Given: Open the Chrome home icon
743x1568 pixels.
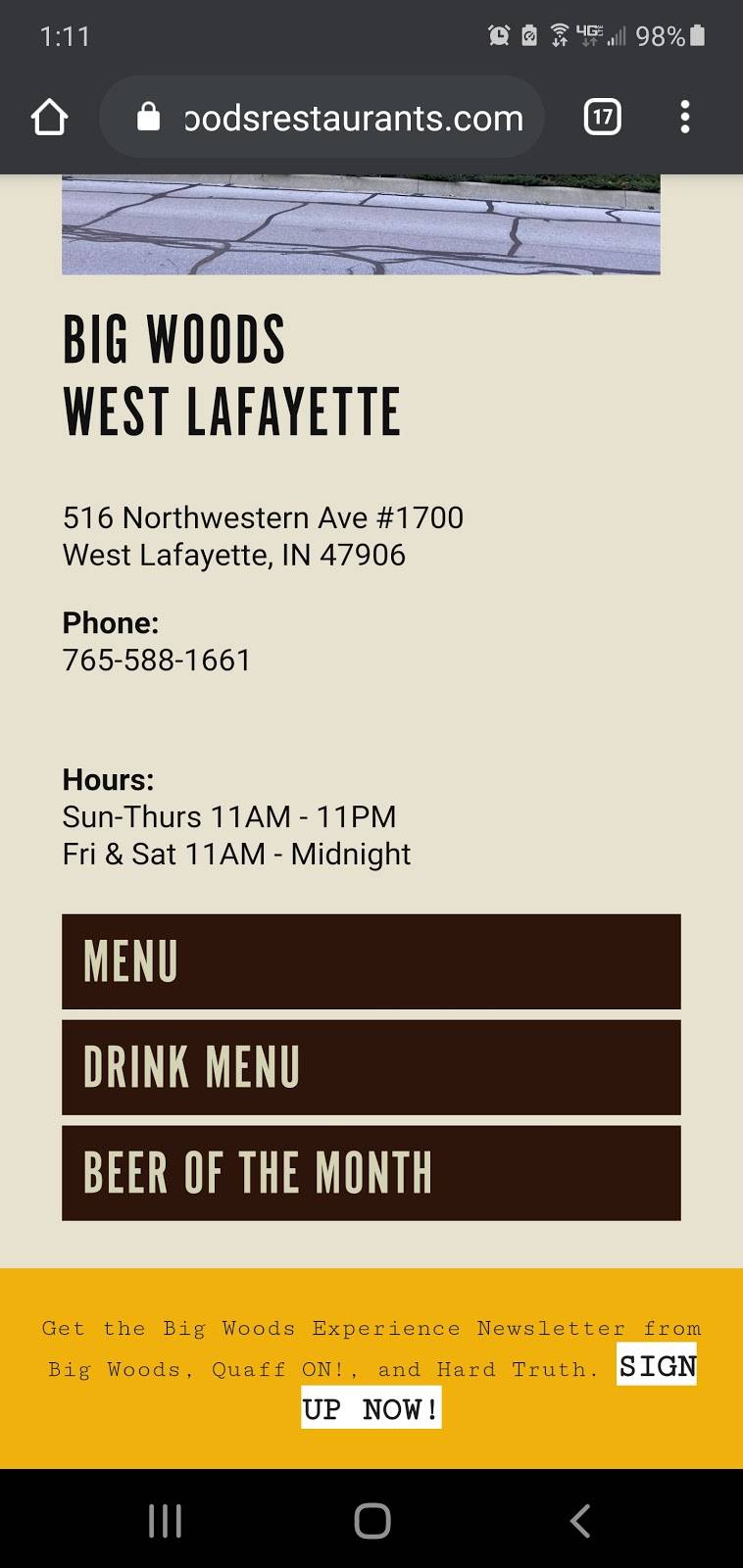Looking at the screenshot, I should click(49, 117).
